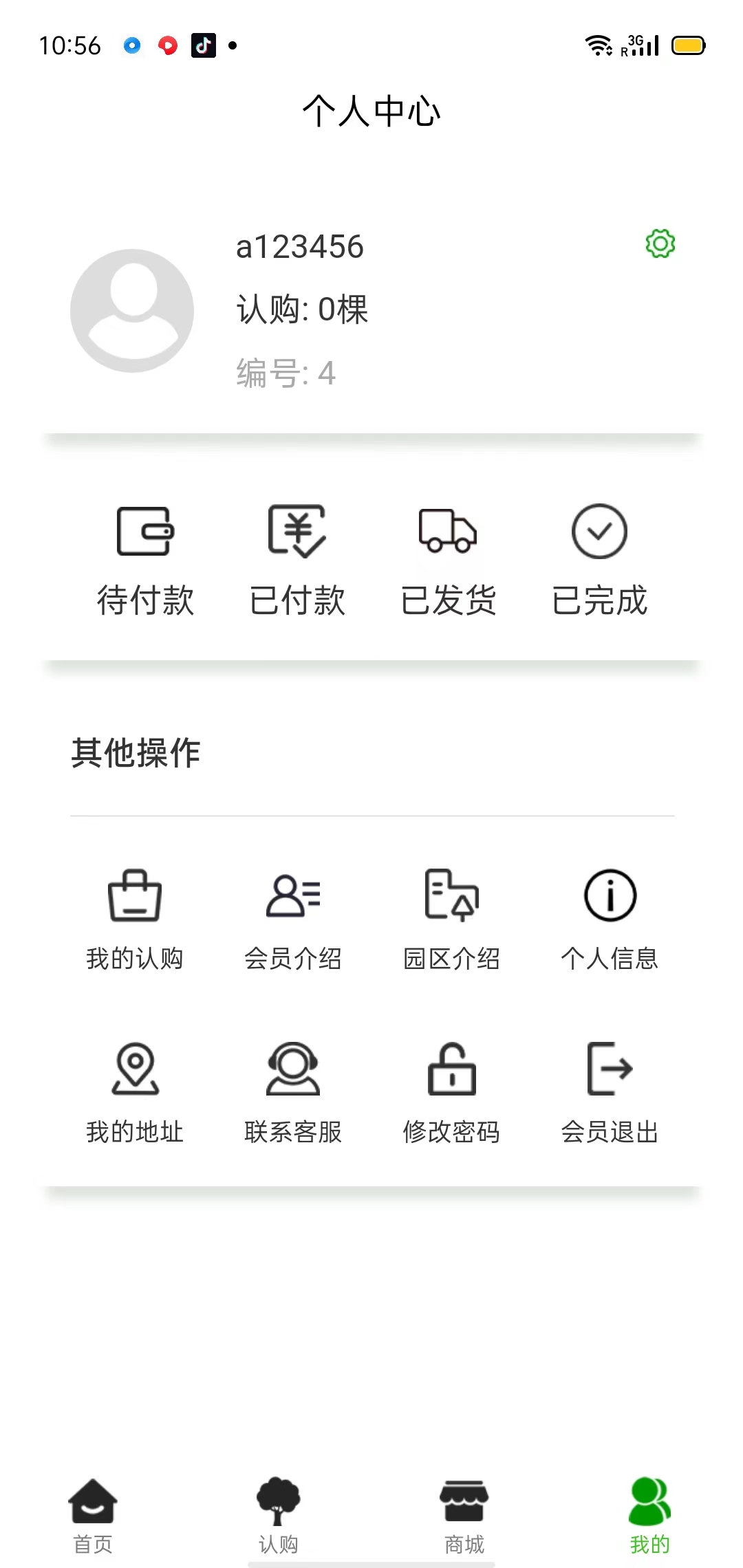Image resolution: width=743 pixels, height=1568 pixels.
Task: Switch to the 首页 home tab
Action: (x=93, y=1516)
